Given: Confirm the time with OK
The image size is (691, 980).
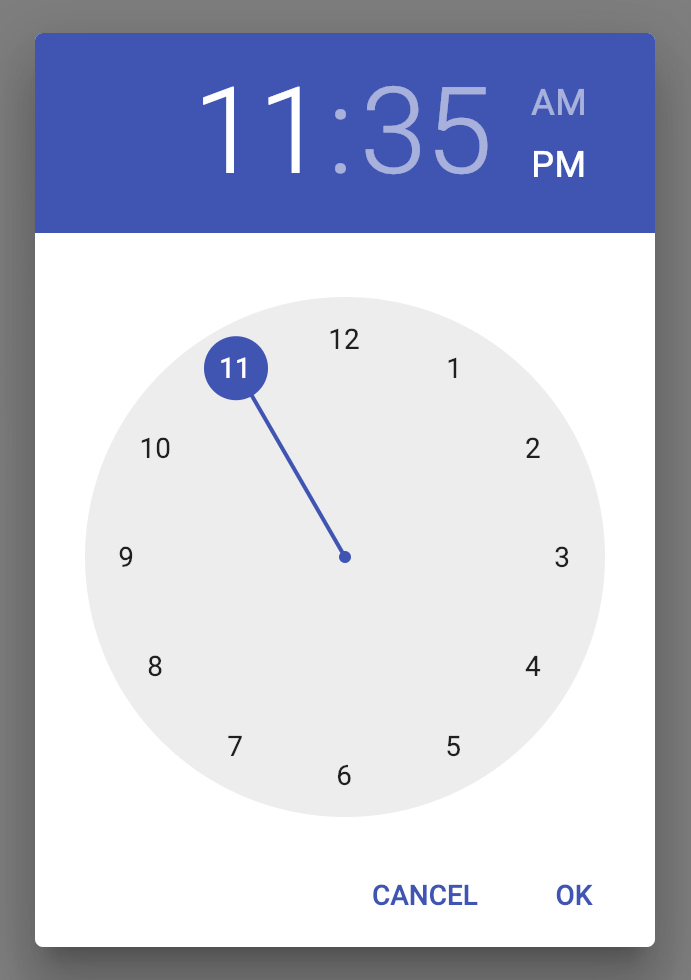Looking at the screenshot, I should pos(574,895).
